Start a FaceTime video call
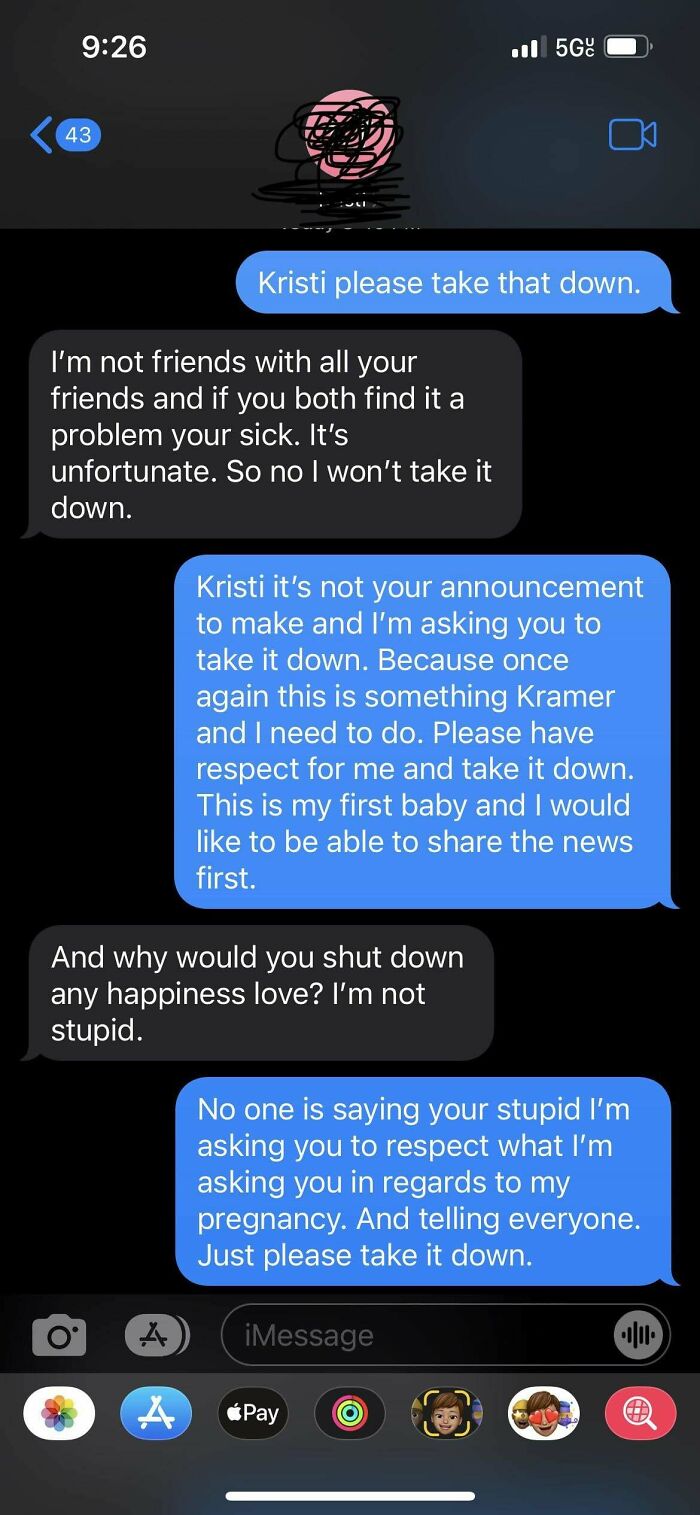Image resolution: width=700 pixels, height=1515 pixels. [632, 135]
